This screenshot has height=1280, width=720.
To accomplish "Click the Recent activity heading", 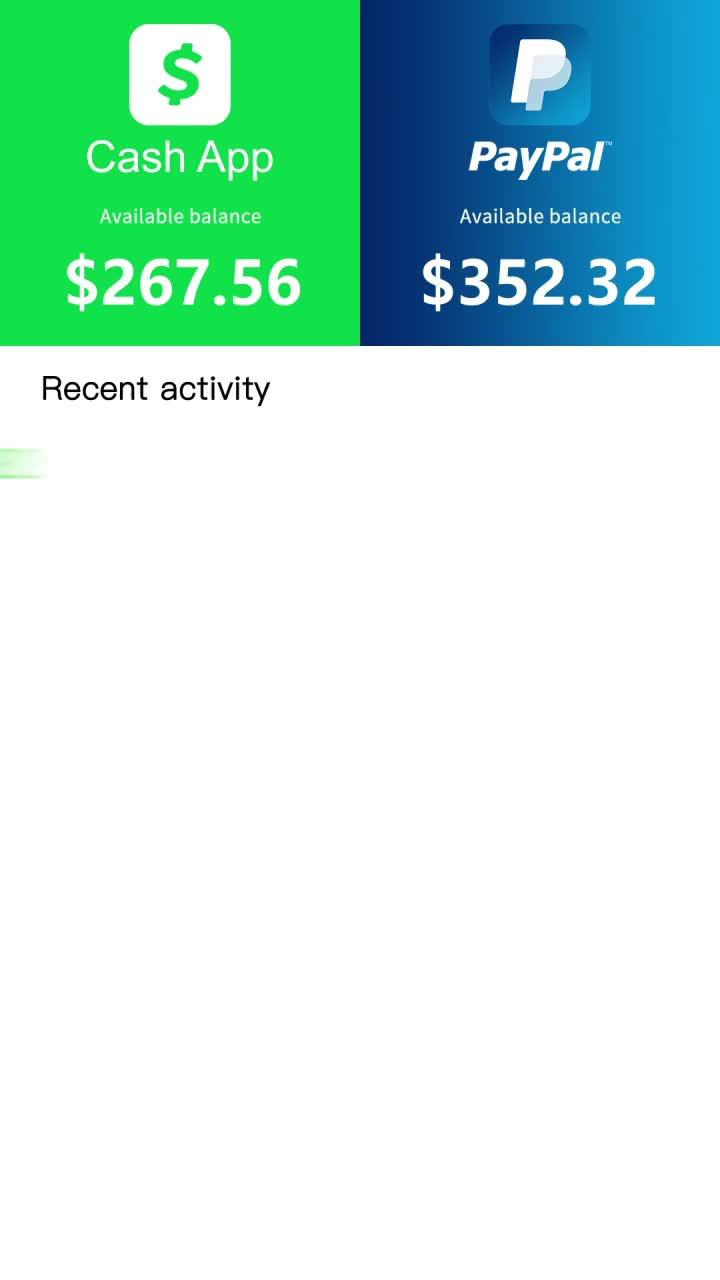I will coord(154,388).
